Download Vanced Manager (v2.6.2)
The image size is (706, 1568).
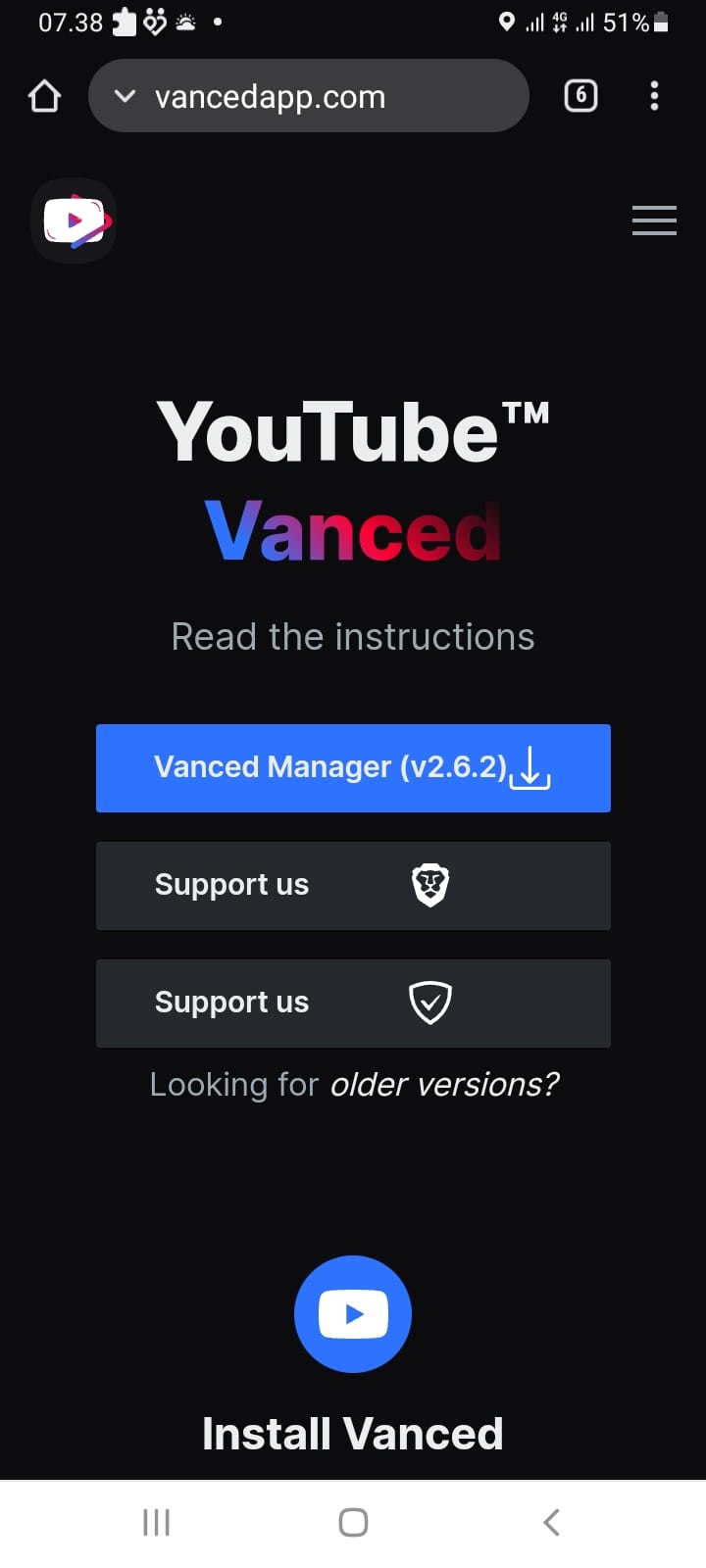(353, 767)
